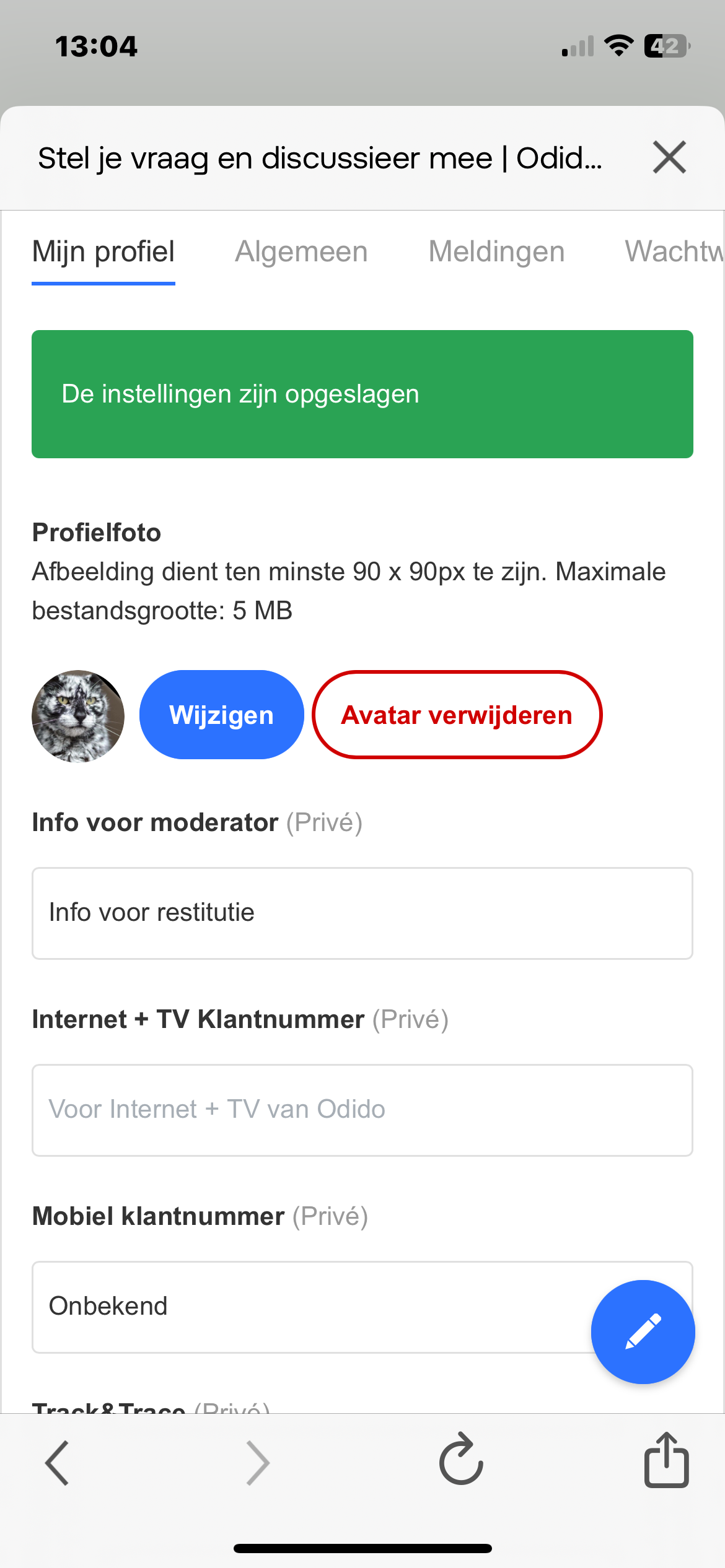725x1568 pixels.
Task: Go back to the previous page
Action: point(57,1463)
